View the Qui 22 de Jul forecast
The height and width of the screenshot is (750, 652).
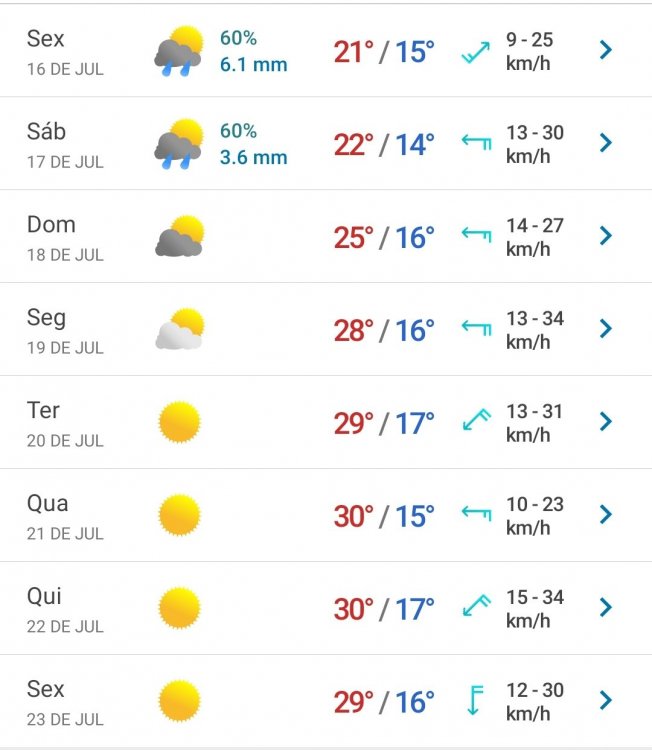click(326, 608)
